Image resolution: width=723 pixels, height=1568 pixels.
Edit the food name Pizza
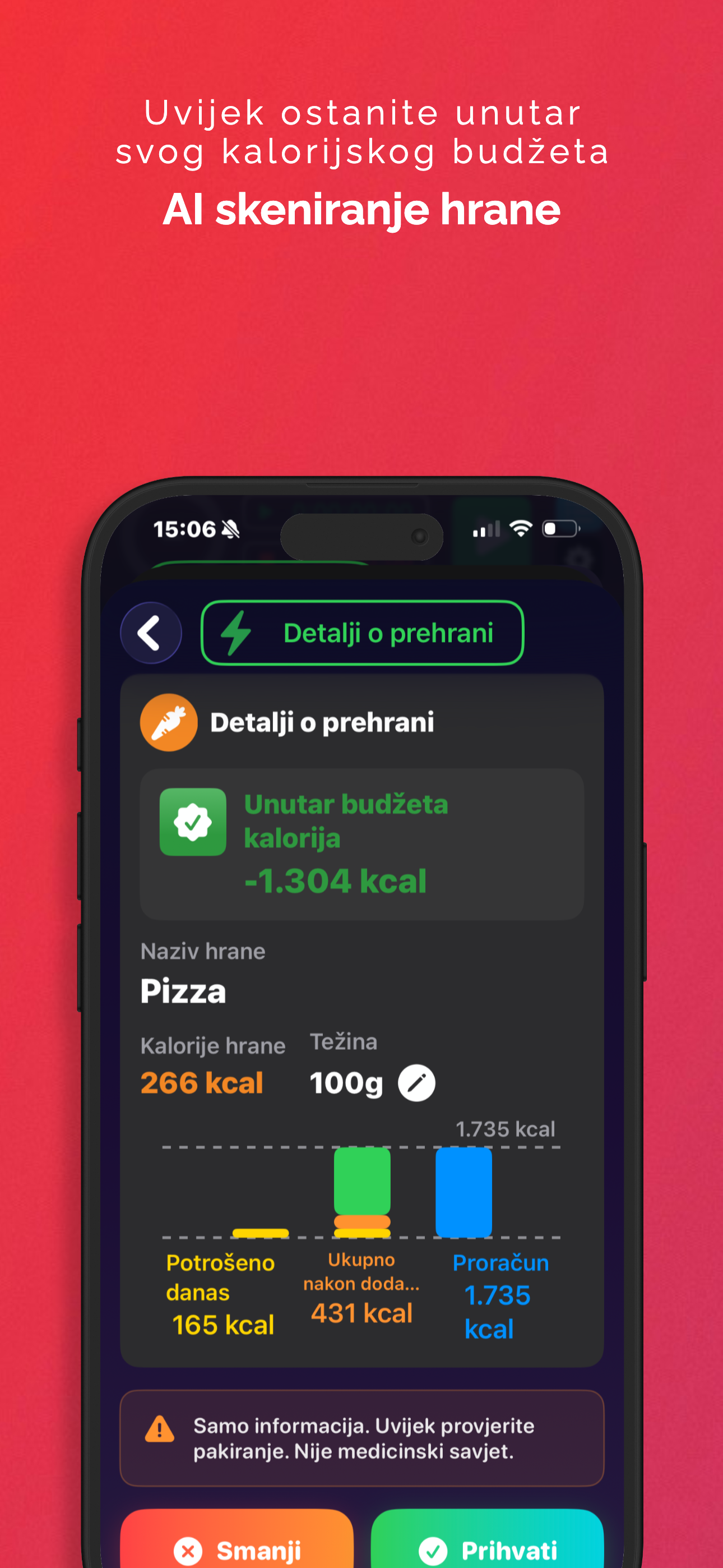[183, 990]
